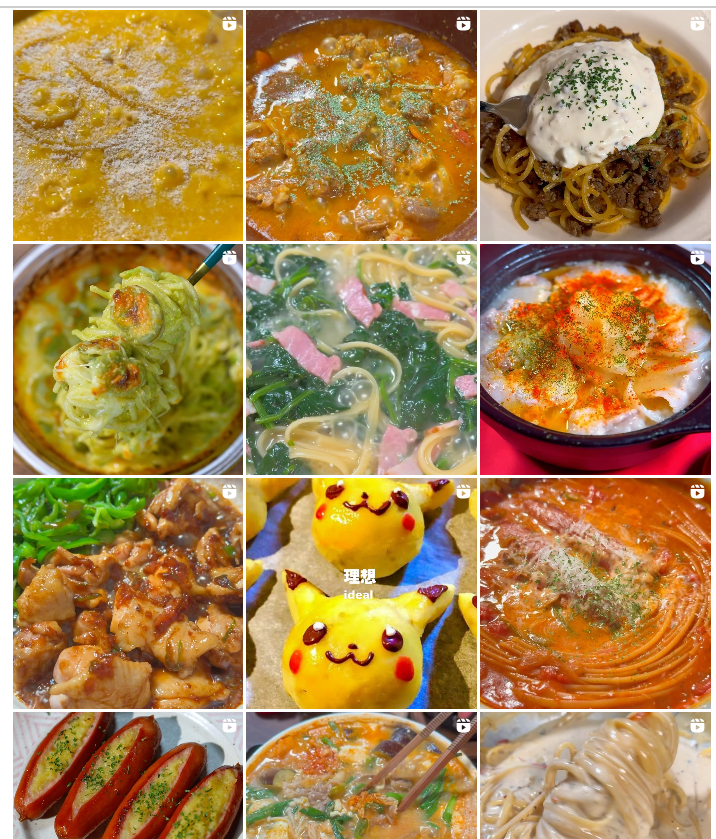The width and height of the screenshot is (716, 839).
Task: Open the glazed chicken with green peppers reel
Action: tap(128, 593)
